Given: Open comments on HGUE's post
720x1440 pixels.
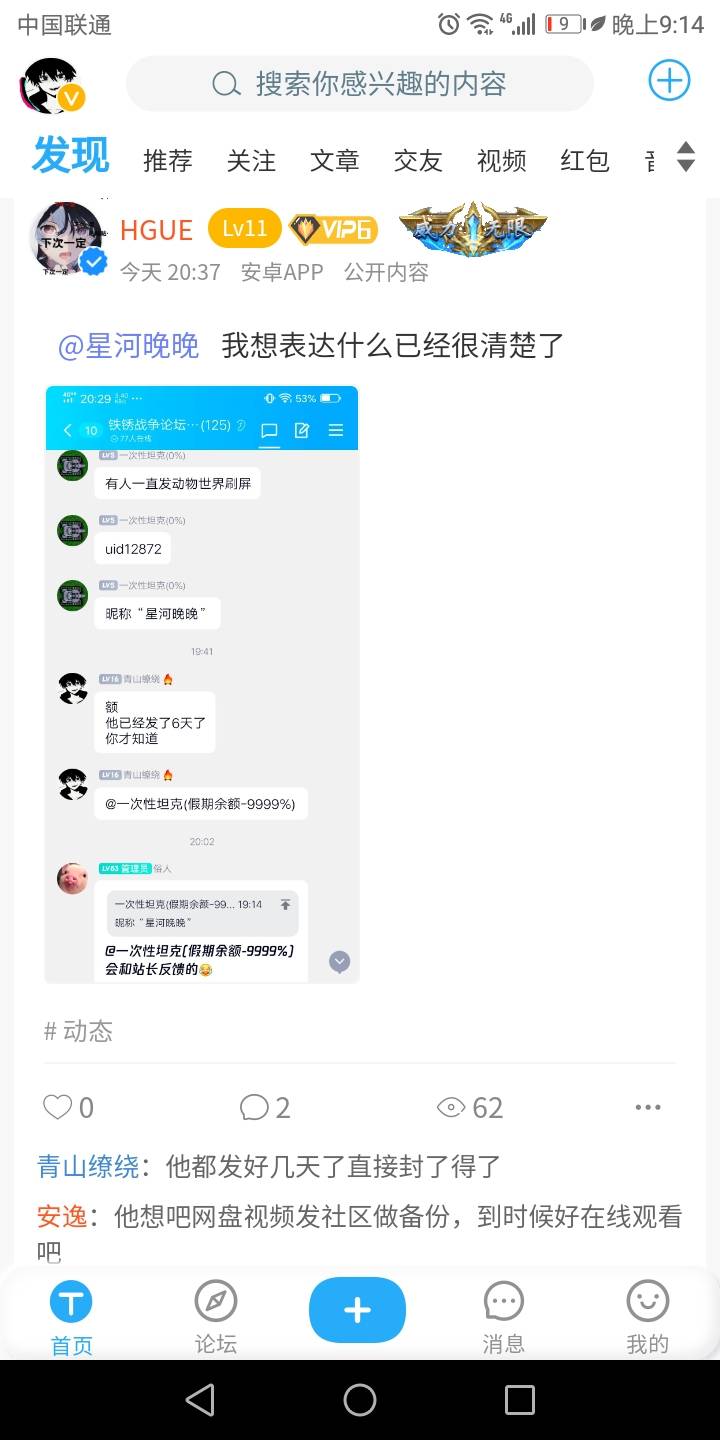Looking at the screenshot, I should pos(265,1107).
